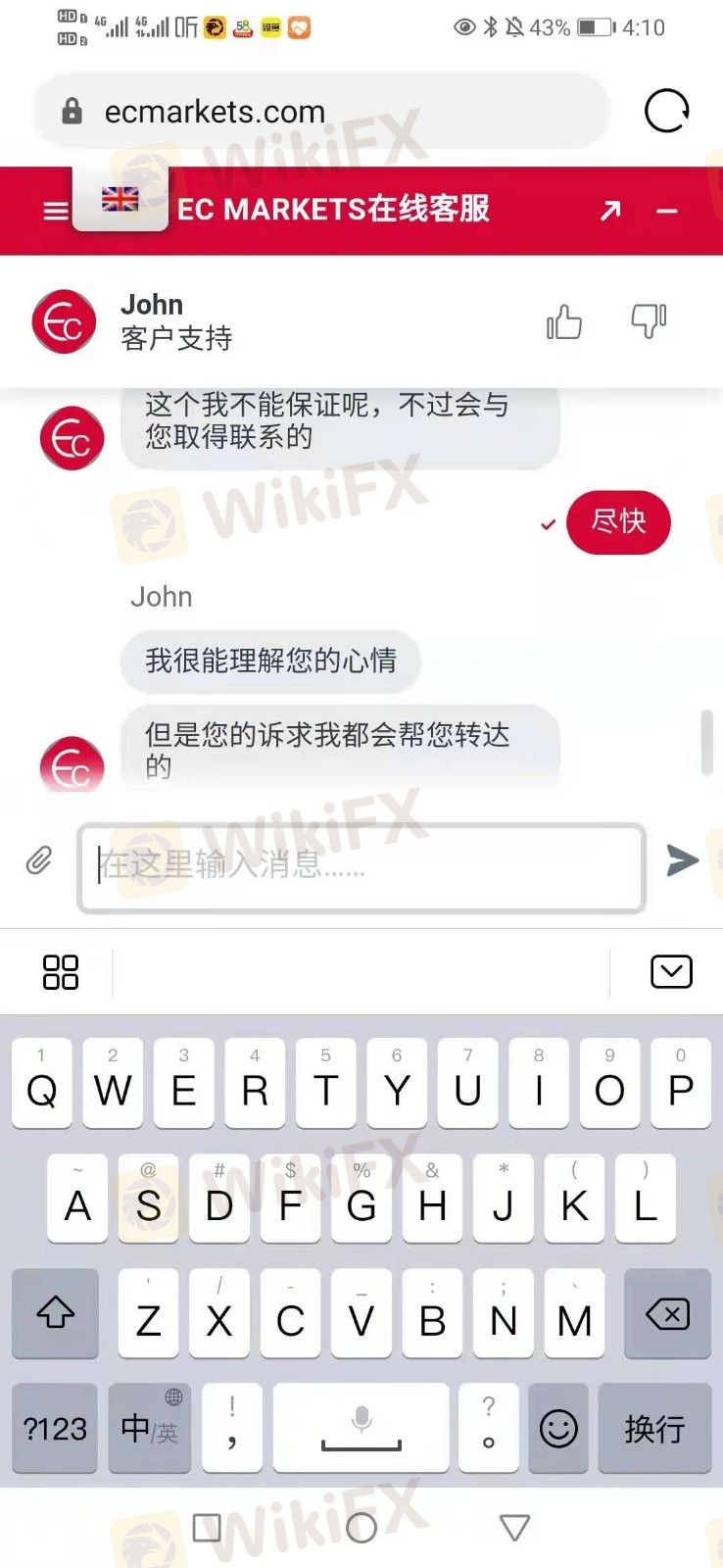Image resolution: width=723 pixels, height=1568 pixels.
Task: Reload the ecmarkets.com page
Action: (666, 111)
